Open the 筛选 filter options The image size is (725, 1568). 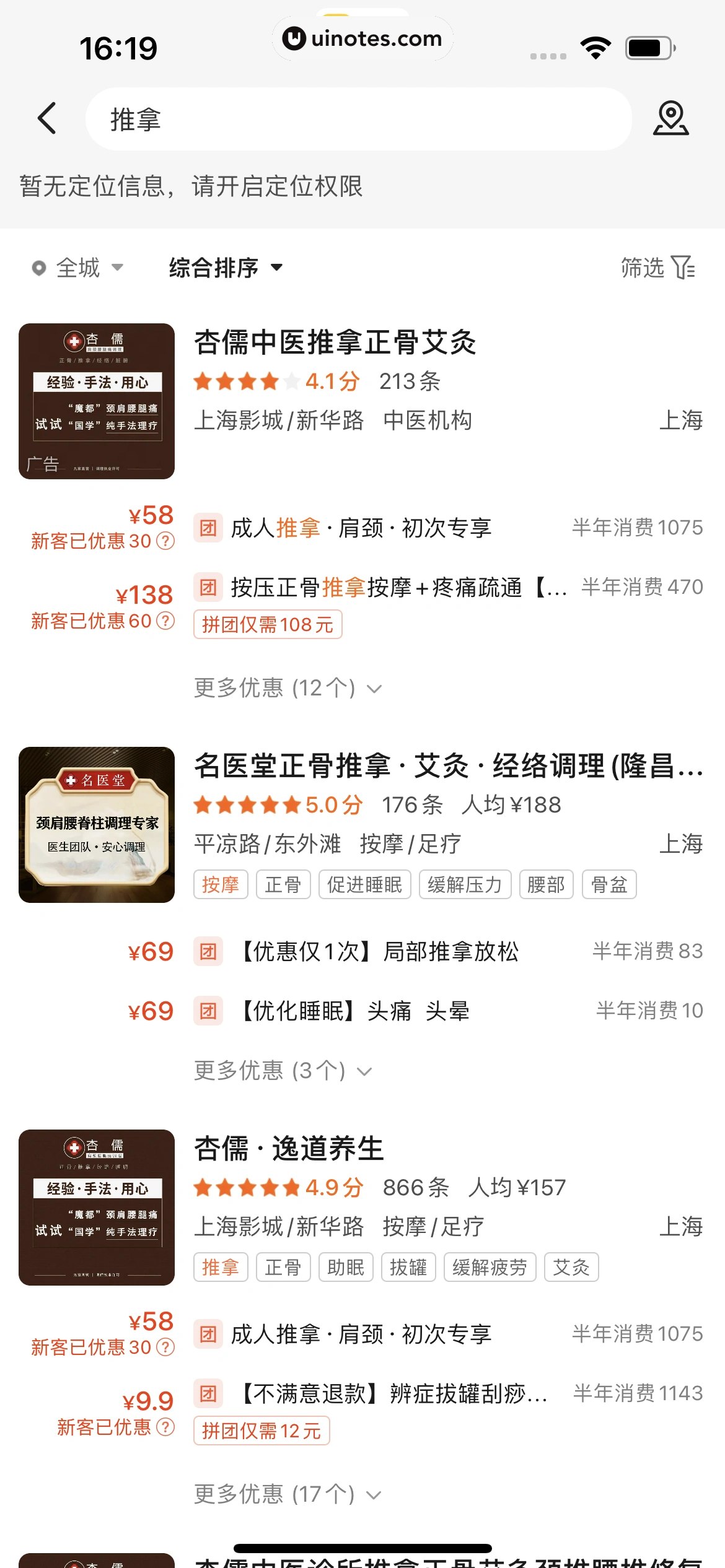click(657, 268)
